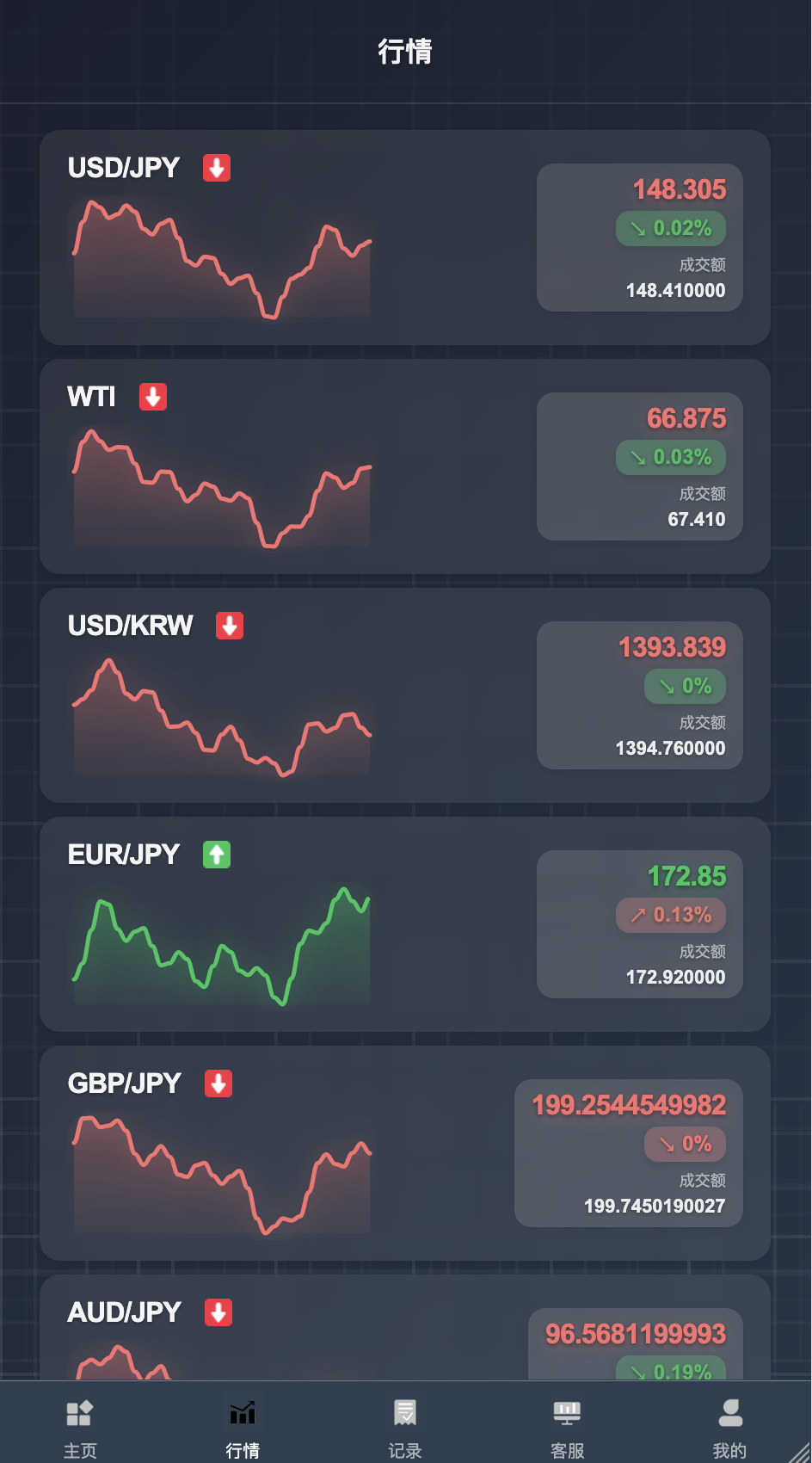Image resolution: width=812 pixels, height=1463 pixels.
Task: Switch to the 我的 profile tab
Action: 729,1426
